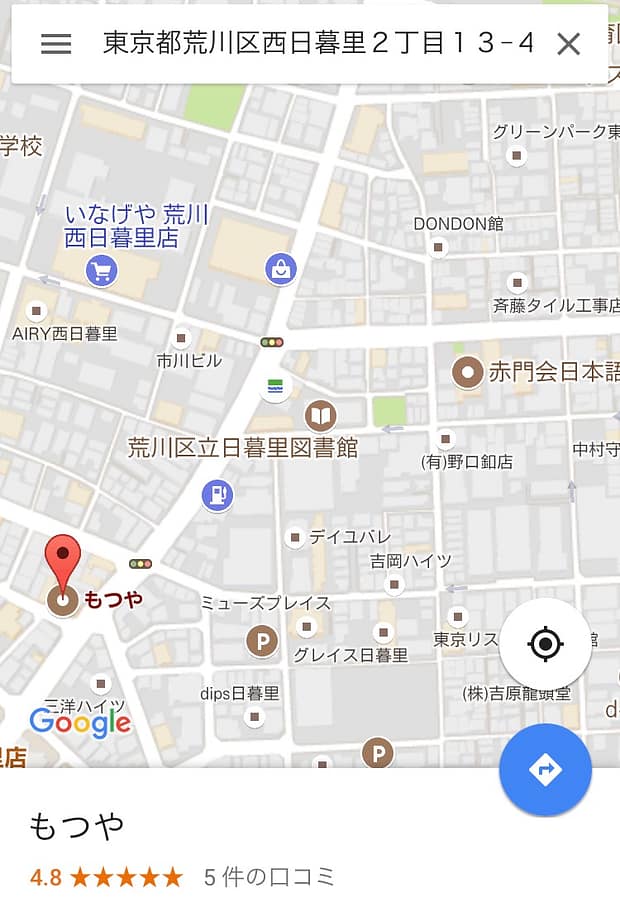Select いなげや 荒川西日暮里店 on the map

tap(100, 269)
